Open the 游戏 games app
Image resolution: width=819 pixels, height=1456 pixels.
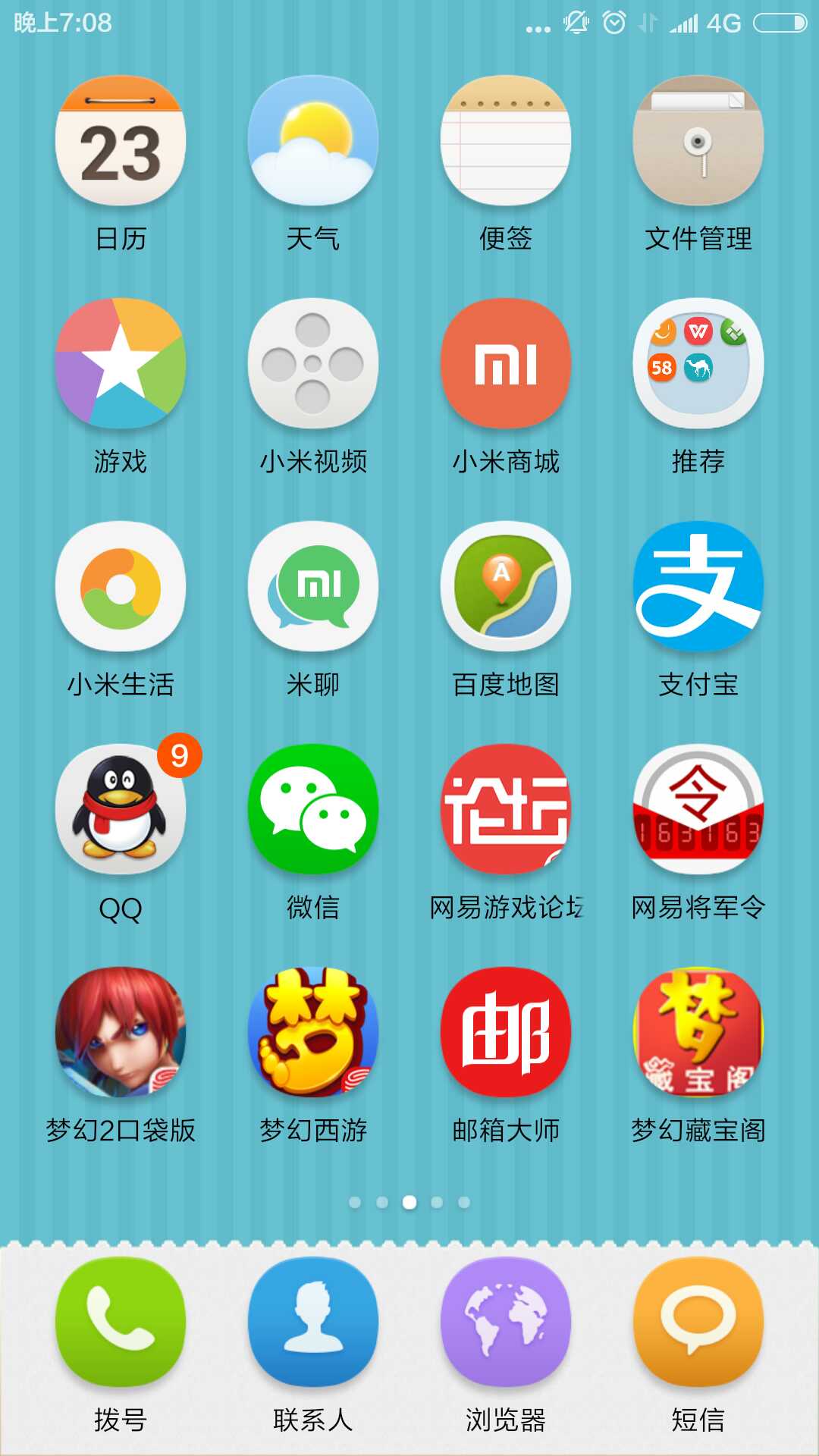121,364
